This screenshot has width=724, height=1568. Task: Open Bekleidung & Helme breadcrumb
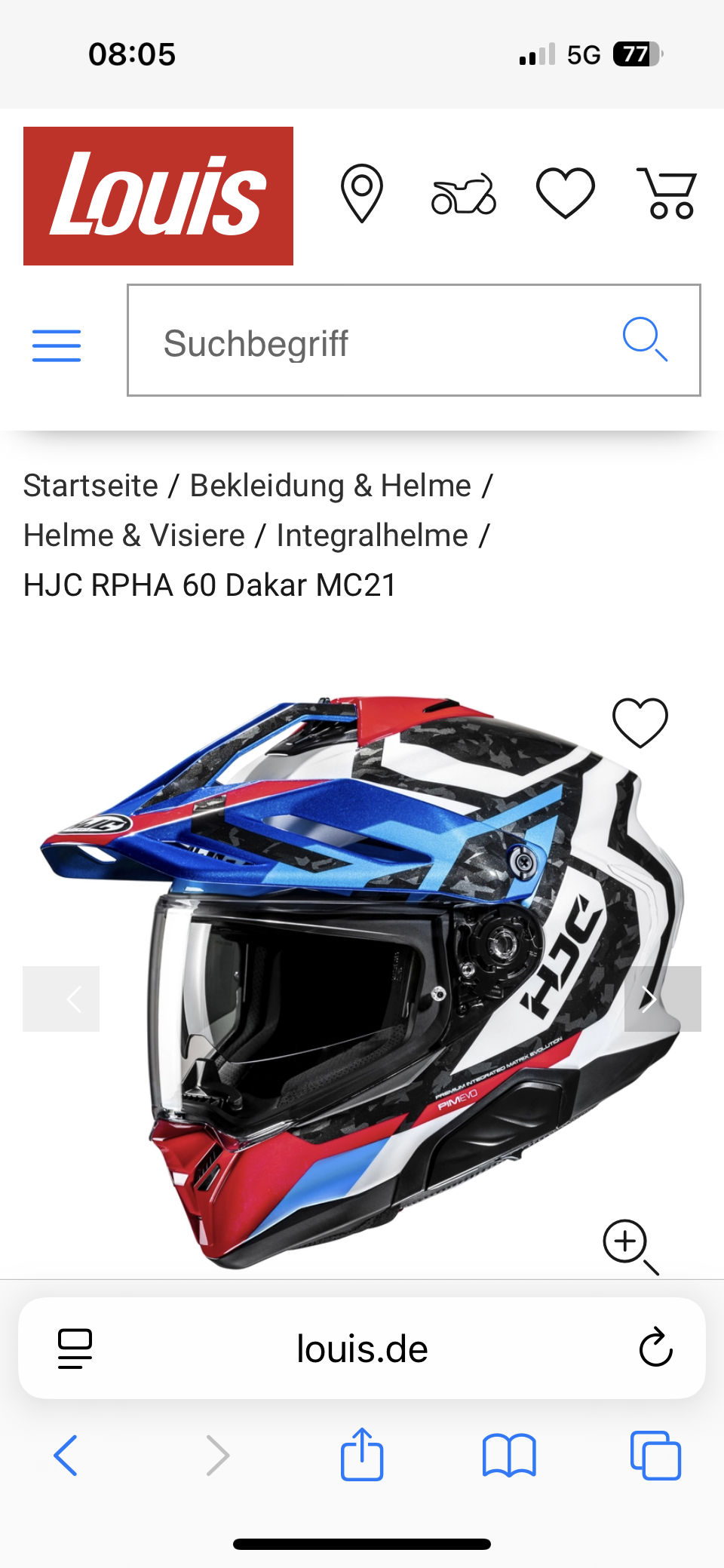point(330,486)
